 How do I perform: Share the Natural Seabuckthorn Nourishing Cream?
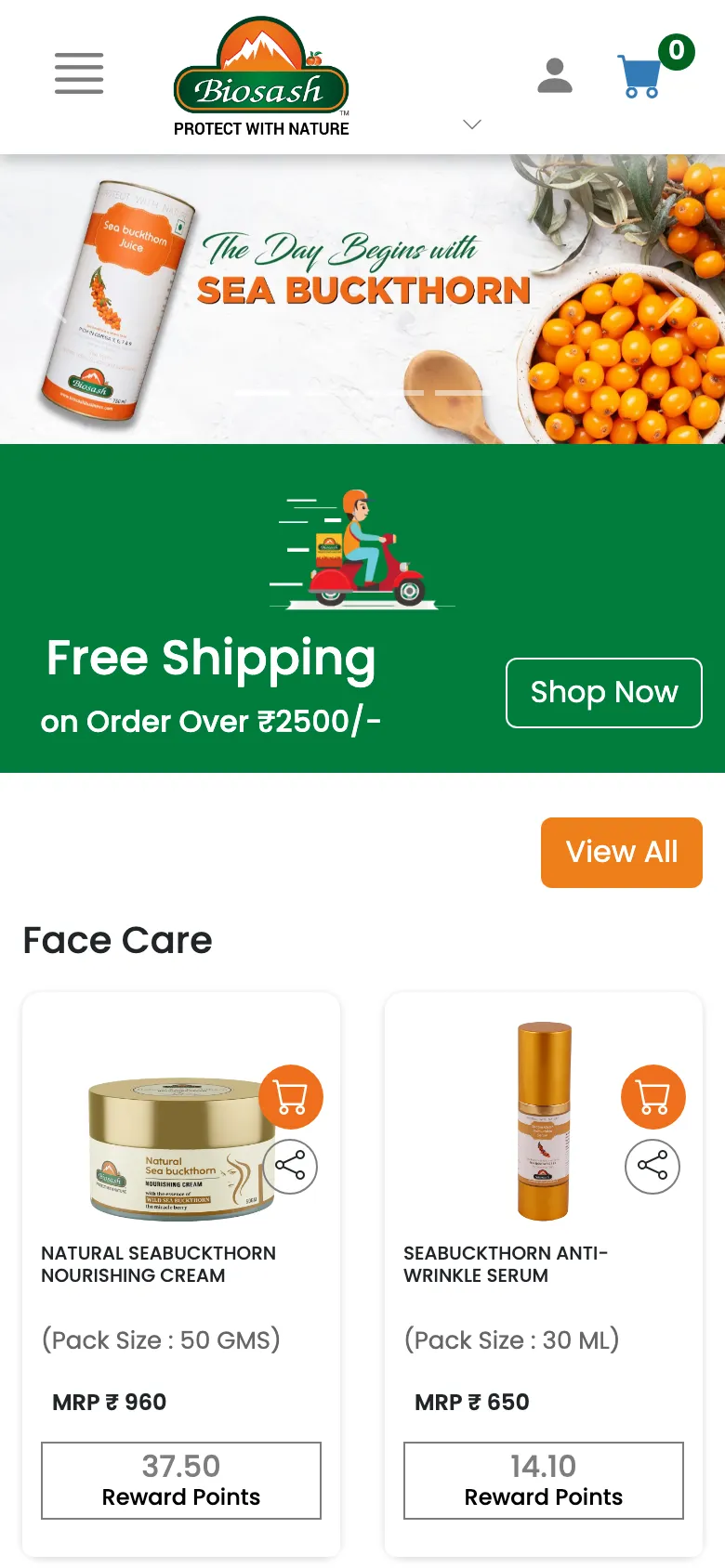pos(291,1167)
